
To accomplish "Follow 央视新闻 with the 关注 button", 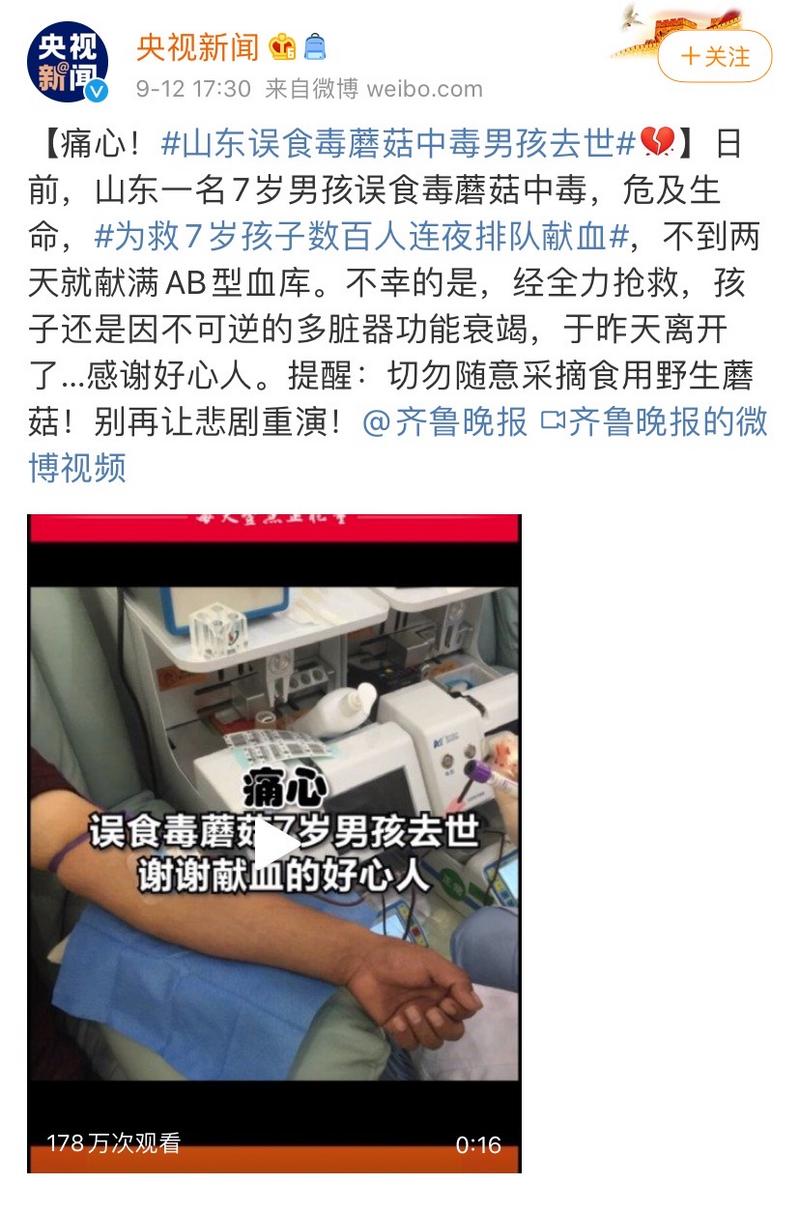I will [x=714, y=57].
